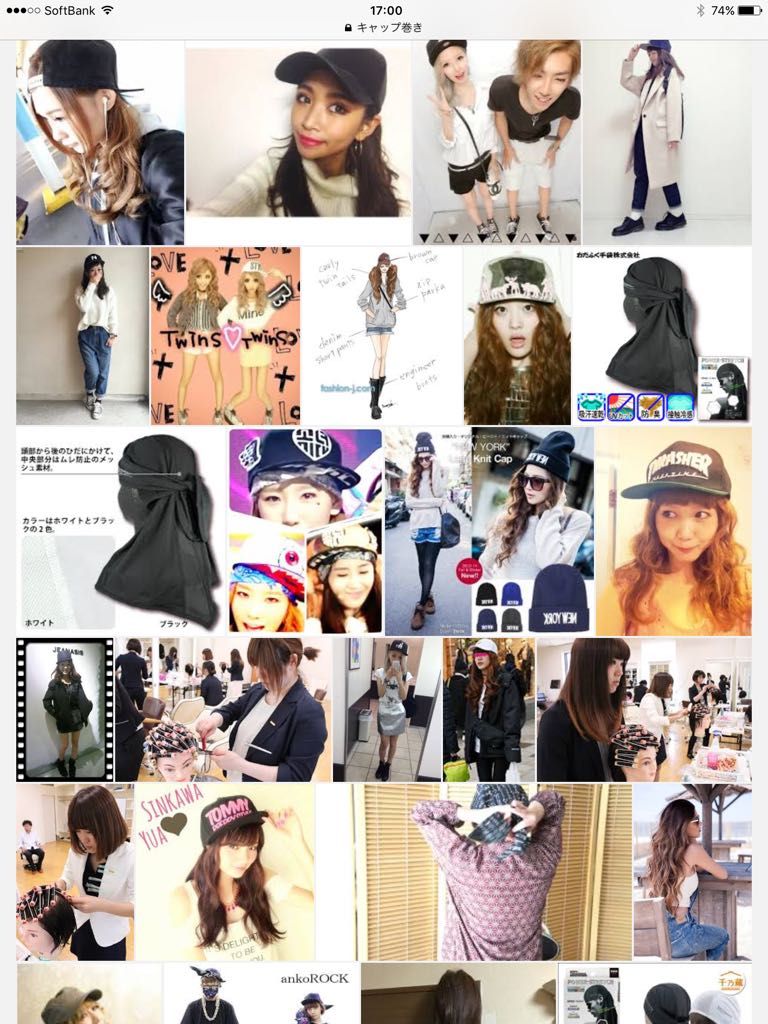The width and height of the screenshot is (768, 1024).
Task: Open the street photo with knit cap and shorts
Action: coord(427,531)
